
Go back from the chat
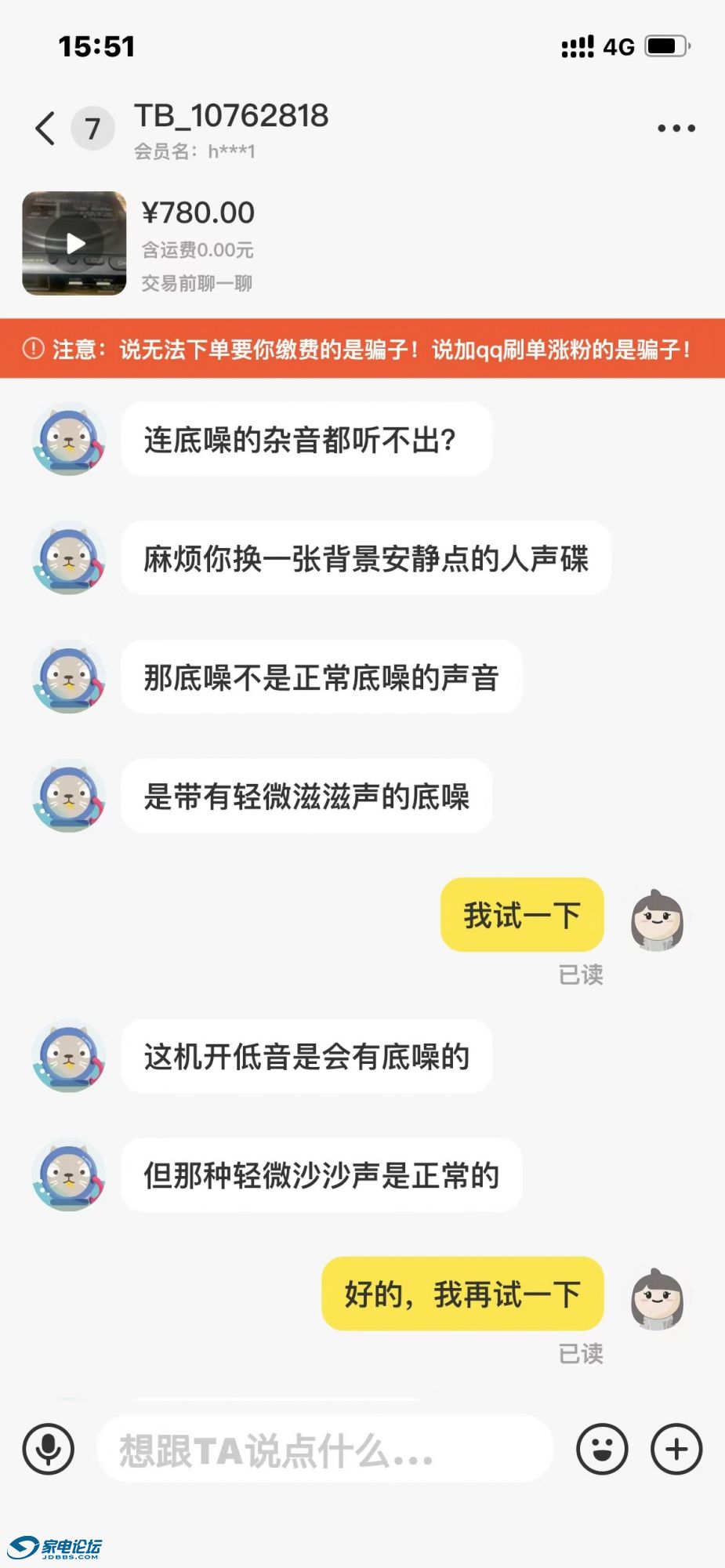click(45, 128)
